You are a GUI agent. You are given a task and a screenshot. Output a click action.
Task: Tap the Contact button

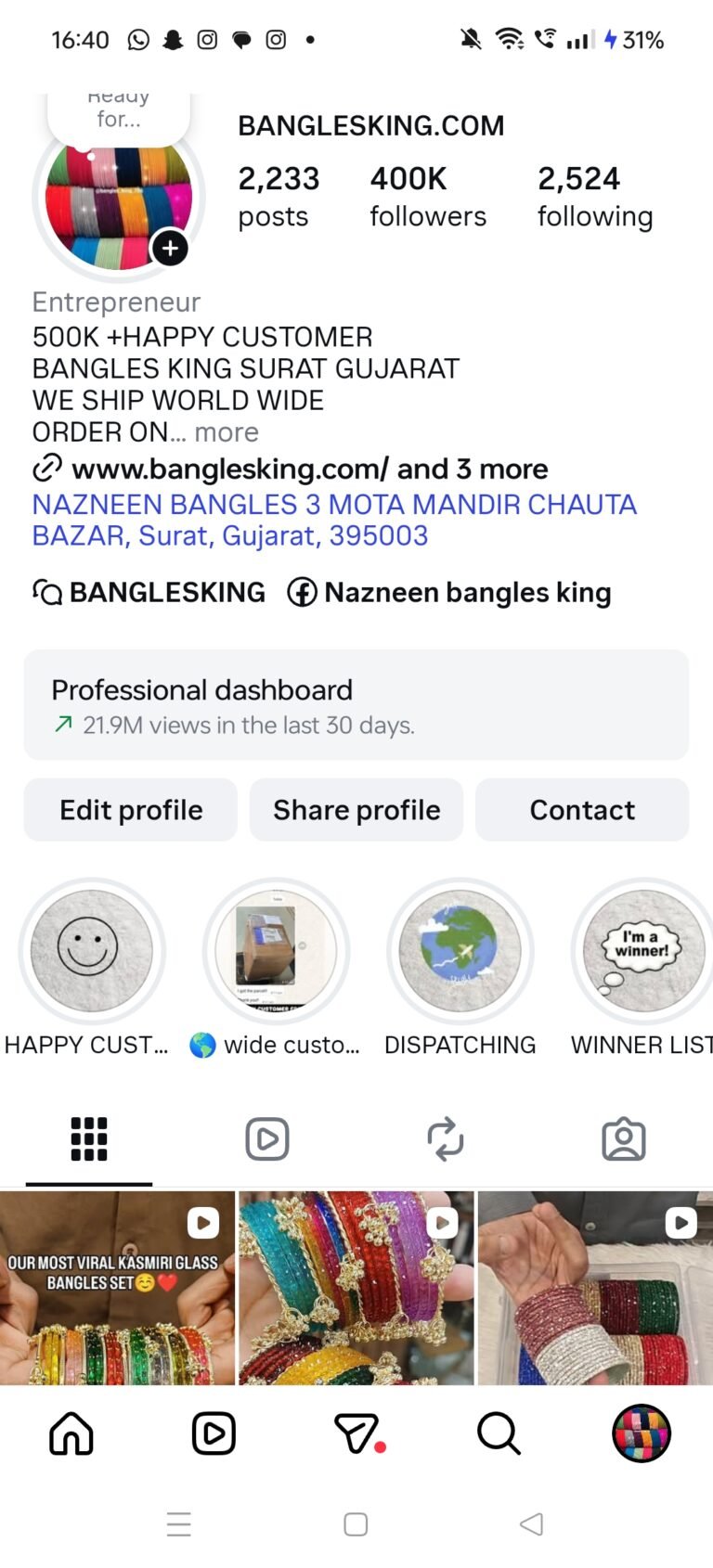point(582,810)
